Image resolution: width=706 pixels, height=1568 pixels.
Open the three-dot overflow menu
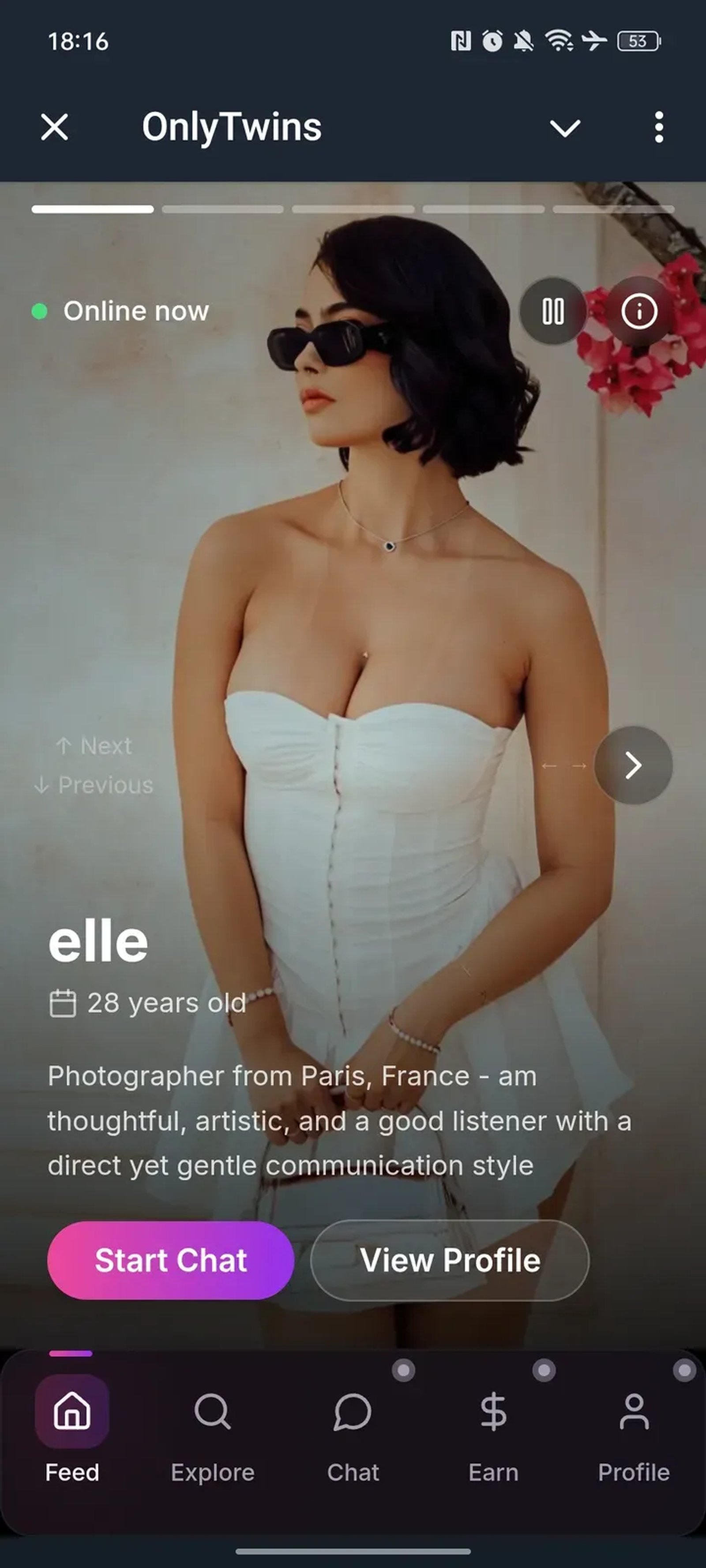(658, 127)
